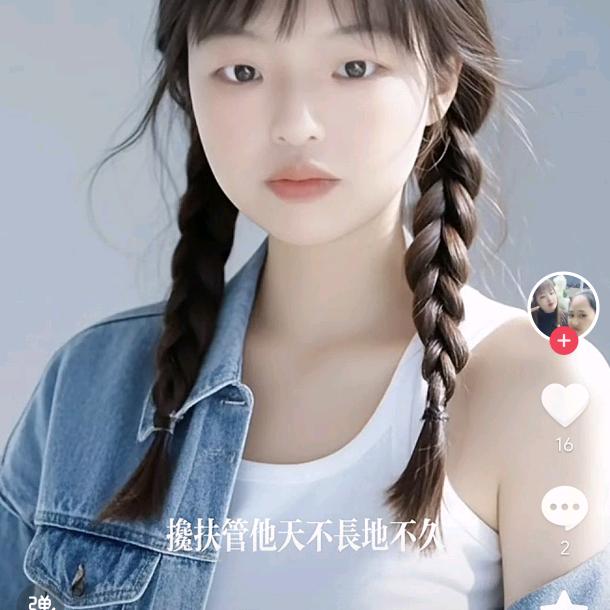Open the comments bubble for this video
Image resolution: width=610 pixels, height=610 pixels.
pyautogui.click(x=565, y=508)
